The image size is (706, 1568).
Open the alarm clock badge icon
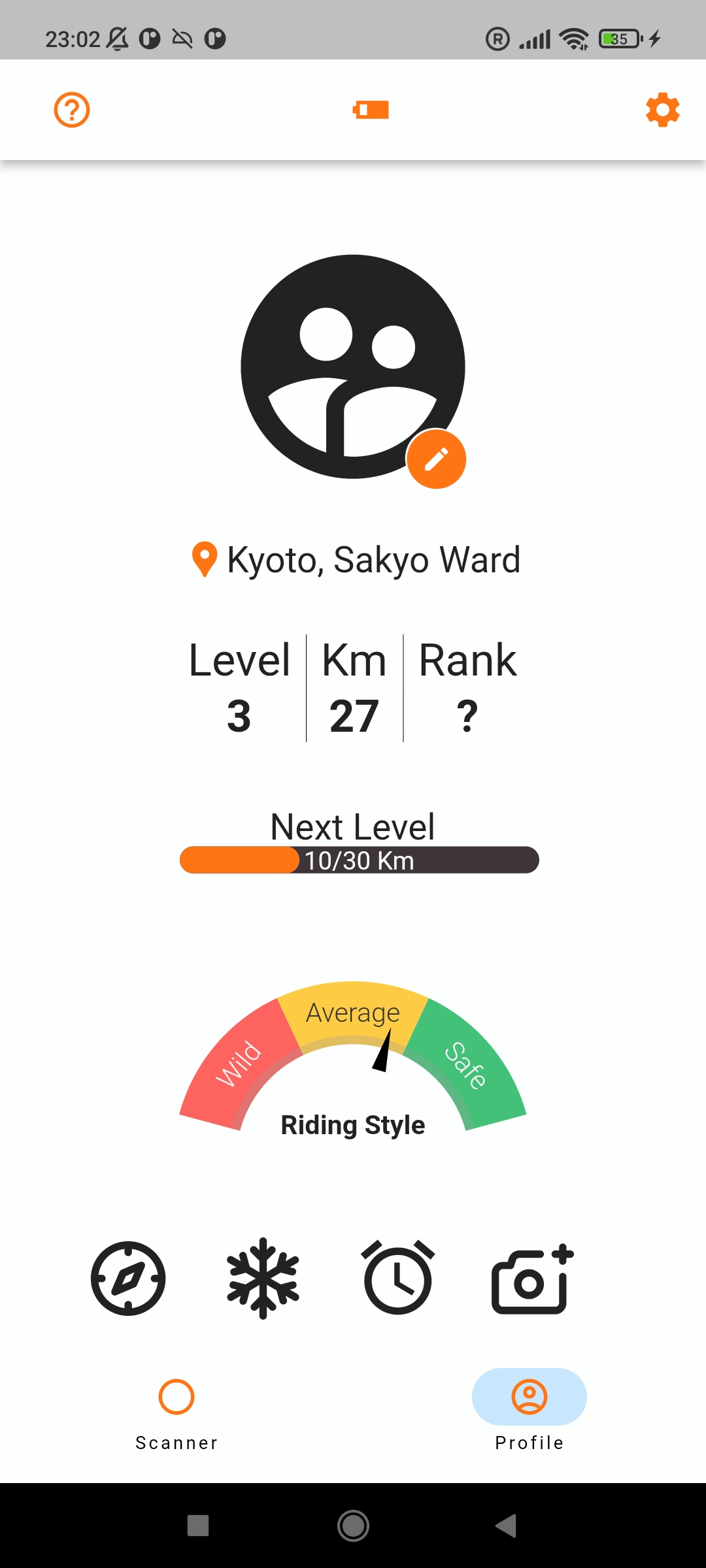[x=397, y=1277]
